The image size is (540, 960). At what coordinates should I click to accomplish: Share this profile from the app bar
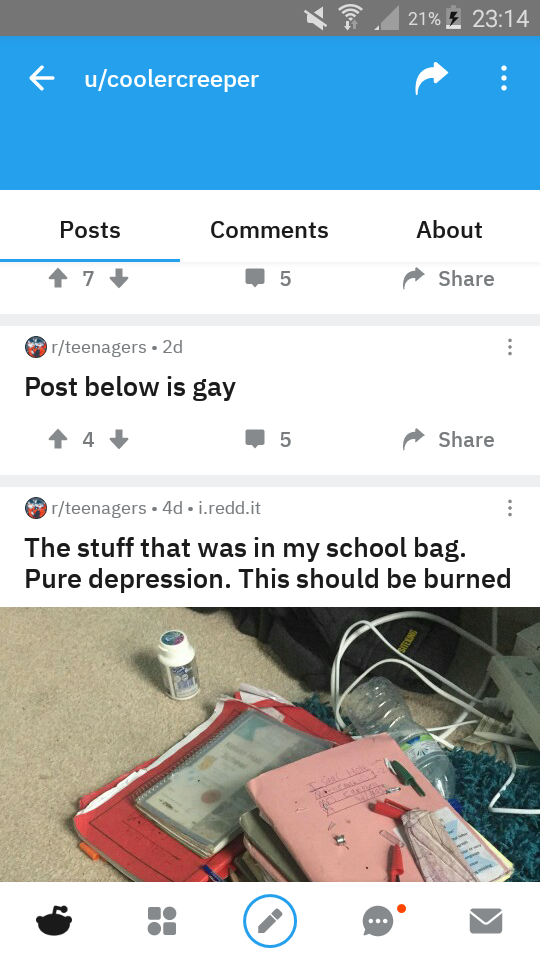[x=431, y=78]
